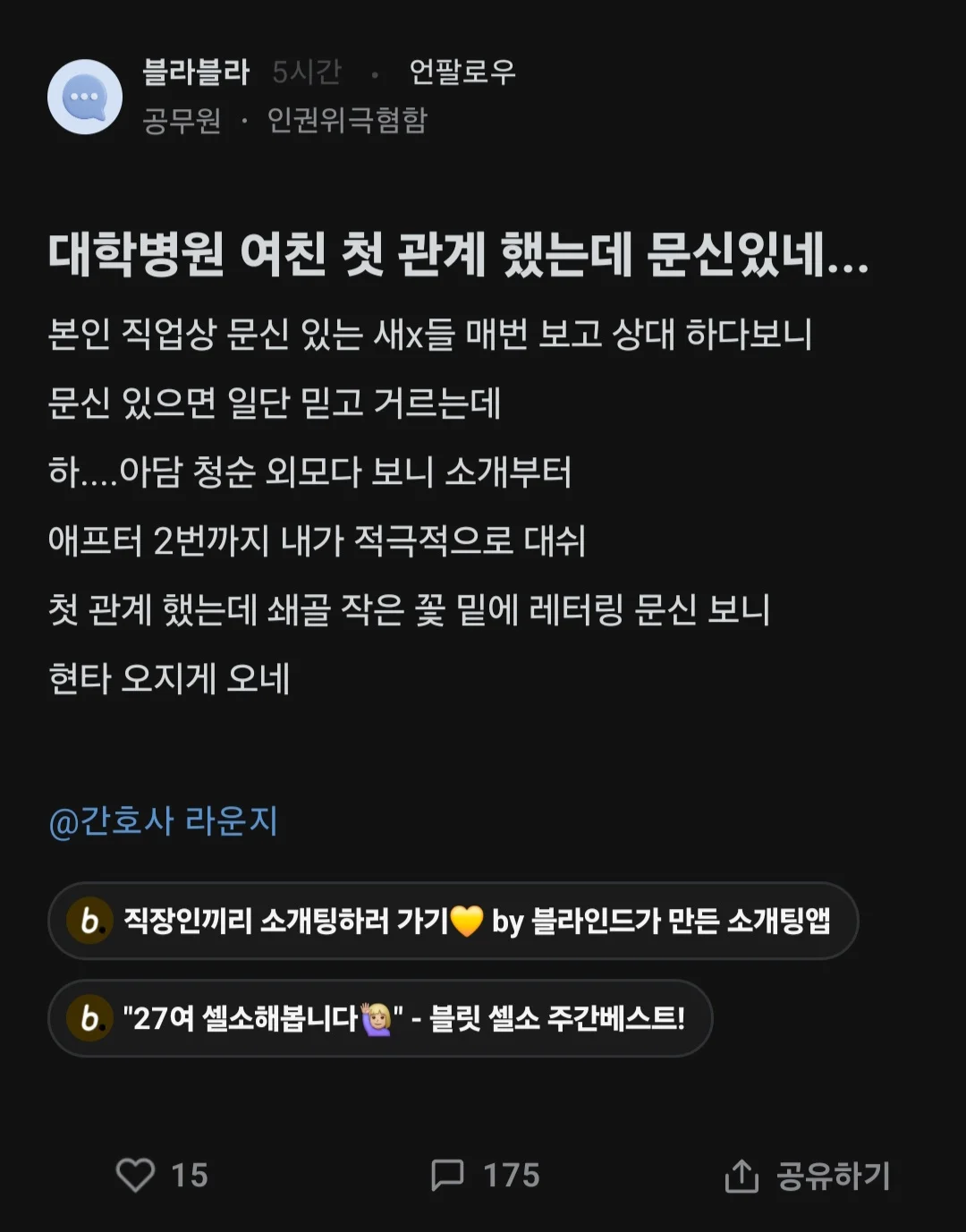Open the 블릿 셀소 주간베스트 banner
Viewport: 966px width, 1232px height.
pyautogui.click(x=380, y=1018)
